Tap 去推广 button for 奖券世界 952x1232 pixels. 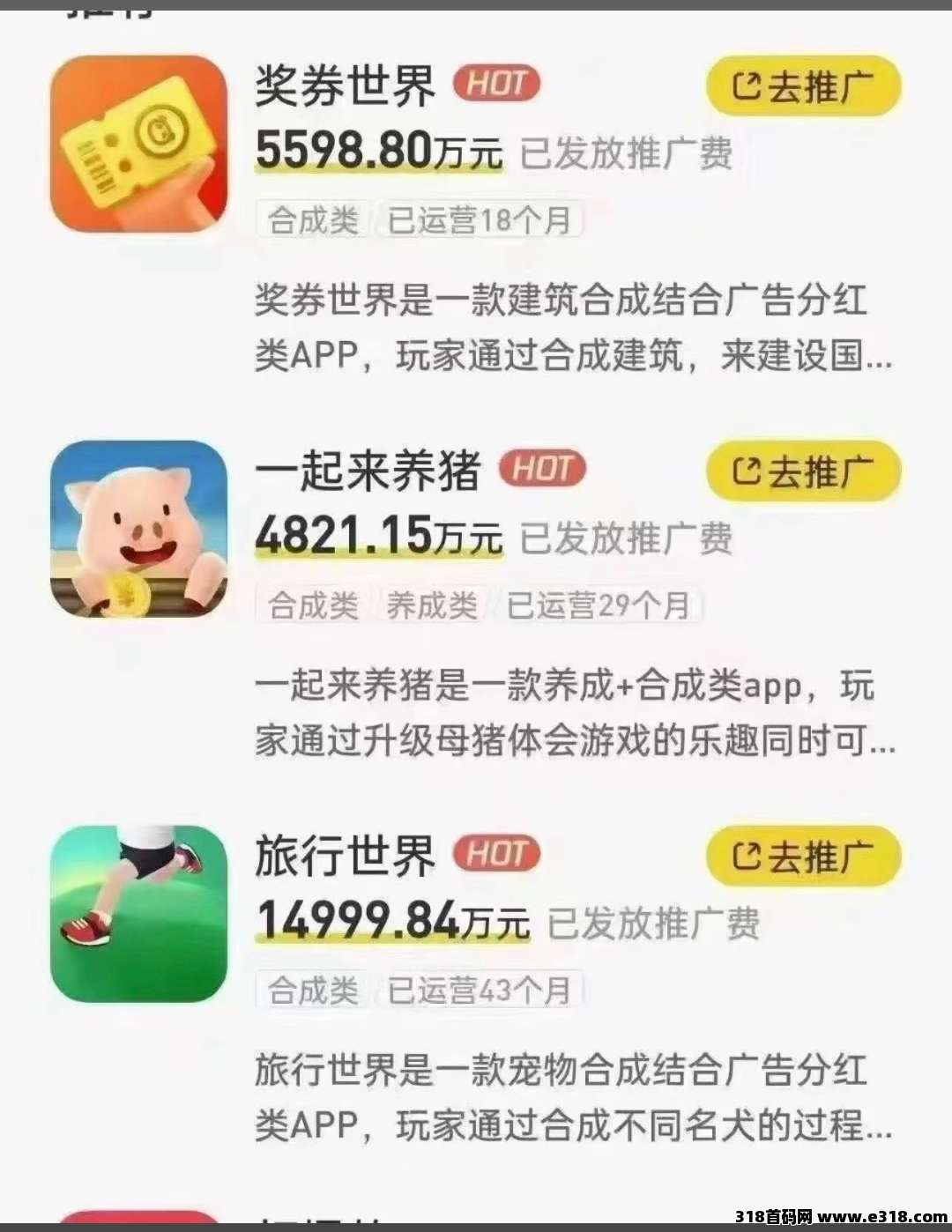(803, 86)
